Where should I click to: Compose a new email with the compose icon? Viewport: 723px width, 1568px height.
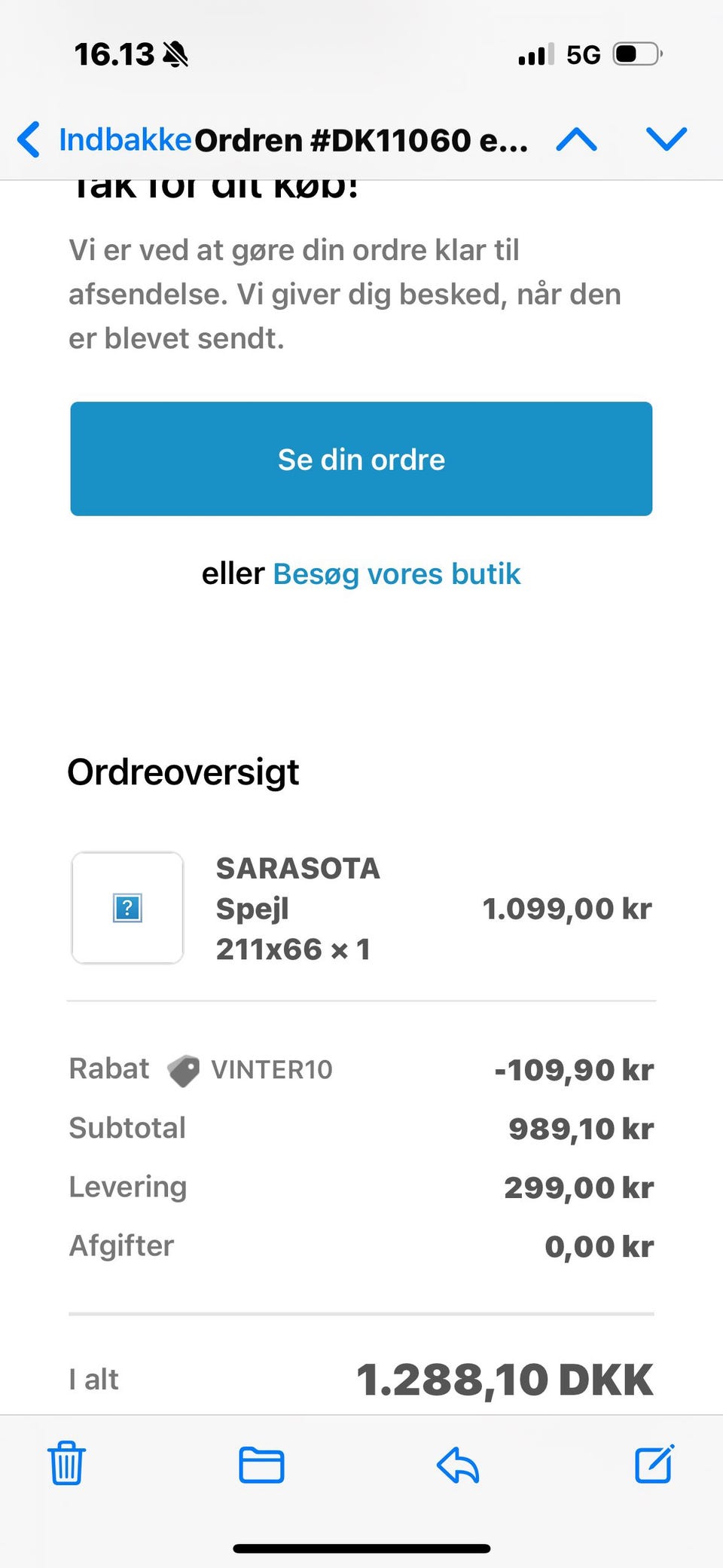pos(653,1464)
